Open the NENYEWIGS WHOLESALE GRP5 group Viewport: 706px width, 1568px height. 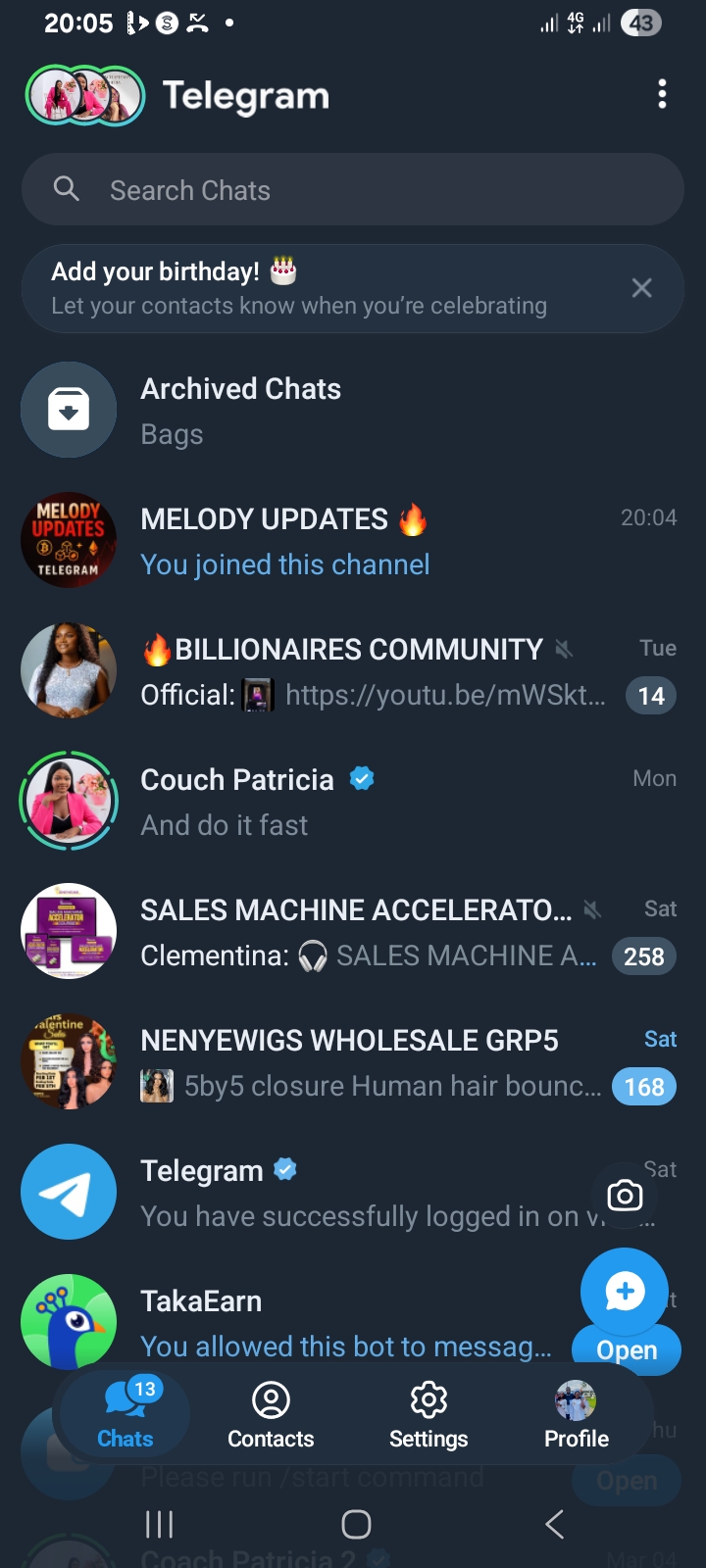coord(353,1062)
